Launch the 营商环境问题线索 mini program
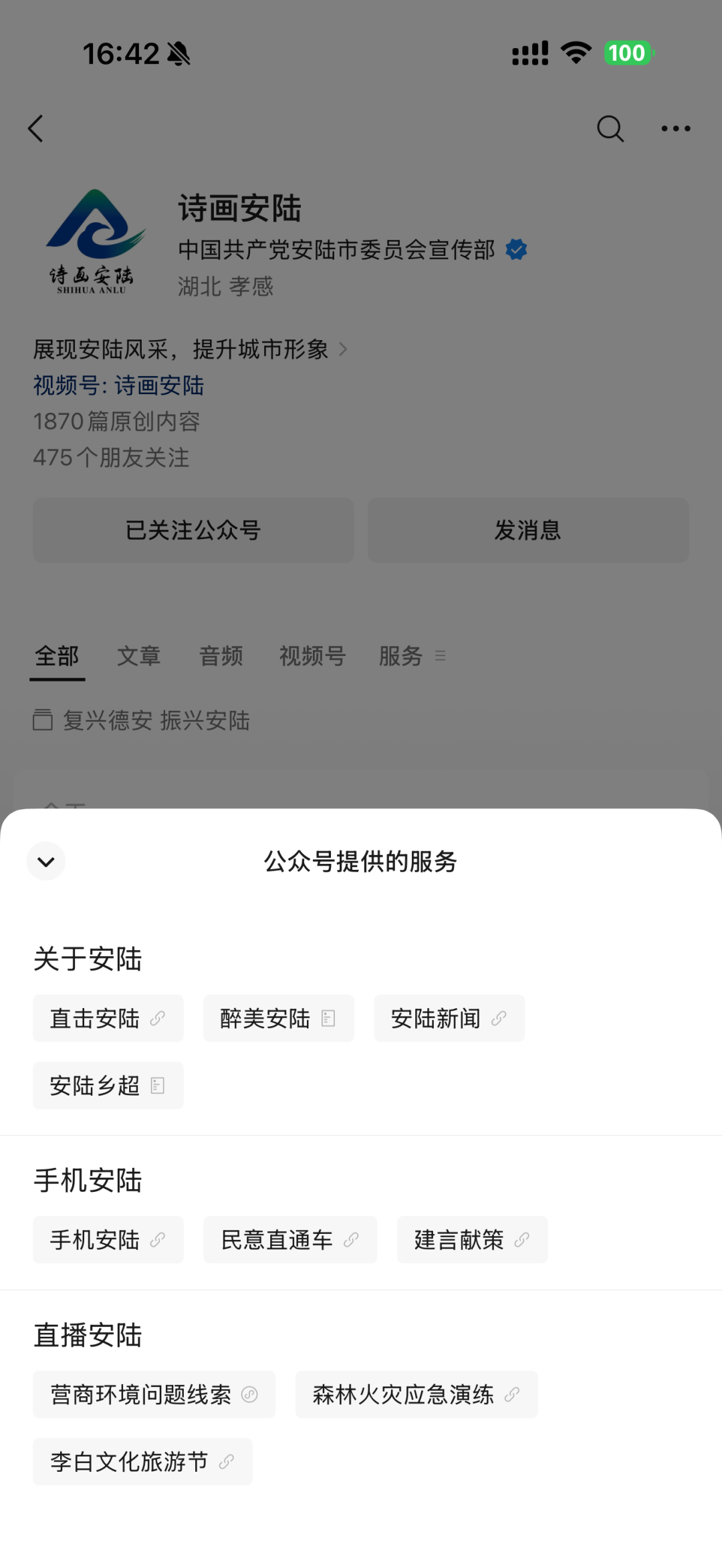Screen dimensions: 722x1568 point(154,1394)
